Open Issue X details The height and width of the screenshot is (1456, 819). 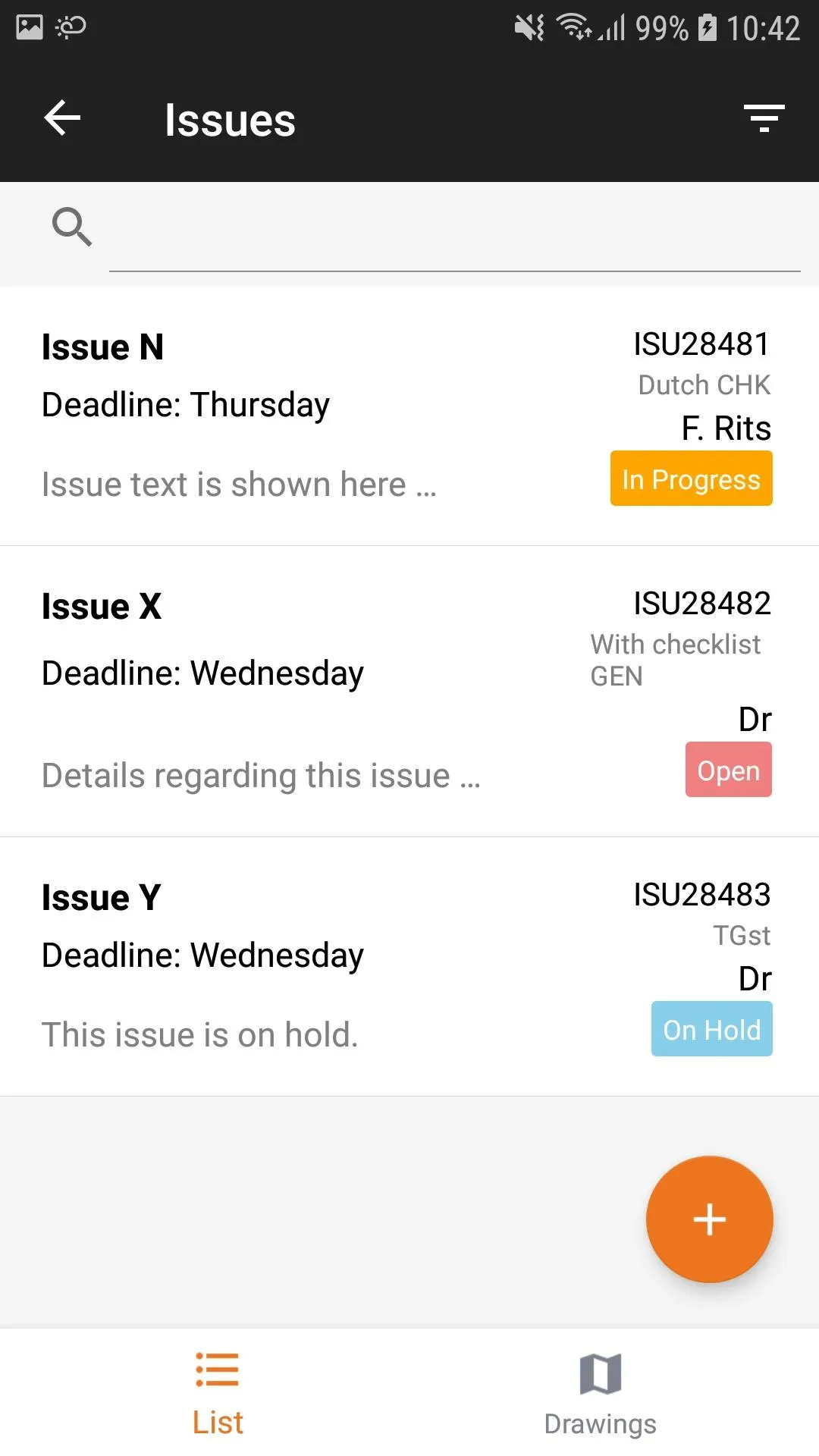tap(303, 682)
